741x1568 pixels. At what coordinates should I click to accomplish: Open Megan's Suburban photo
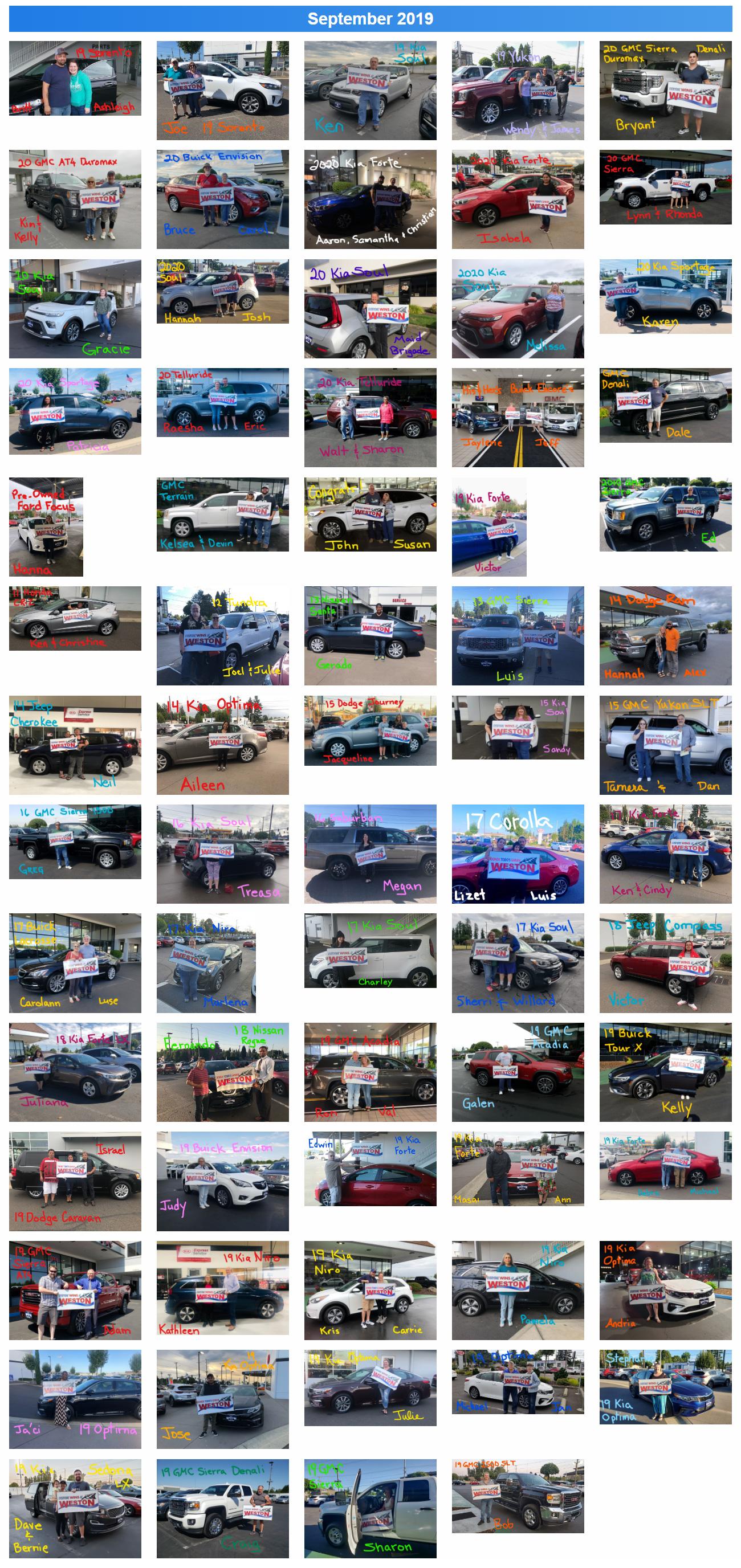click(370, 854)
